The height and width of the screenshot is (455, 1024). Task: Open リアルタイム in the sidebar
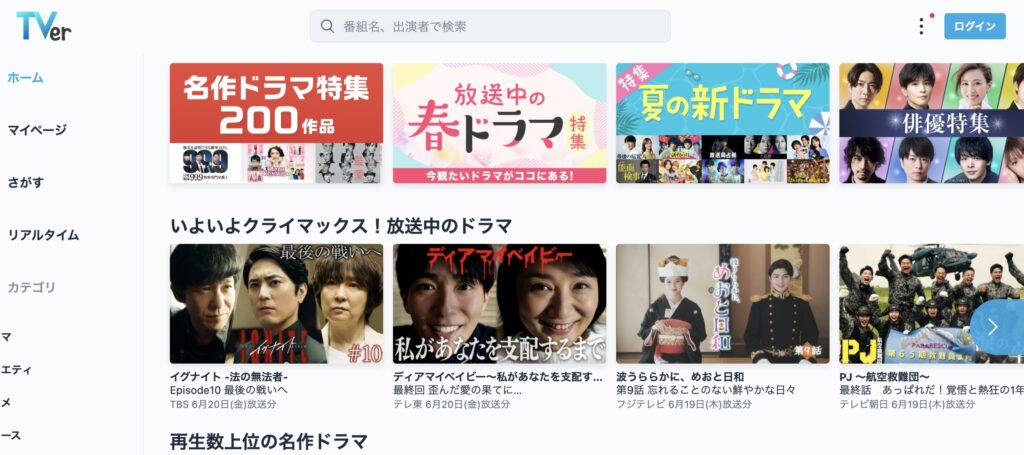pos(43,235)
